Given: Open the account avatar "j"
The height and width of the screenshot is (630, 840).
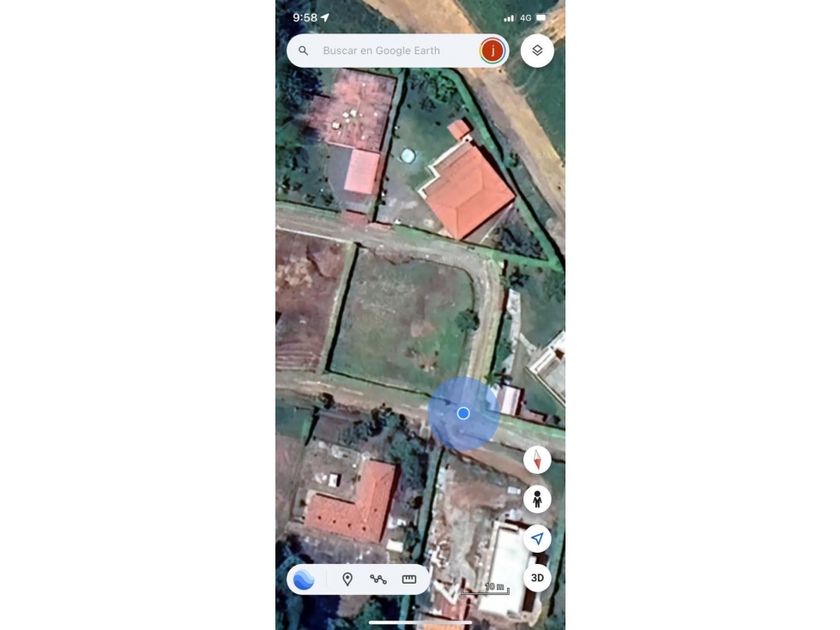Looking at the screenshot, I should point(492,51).
